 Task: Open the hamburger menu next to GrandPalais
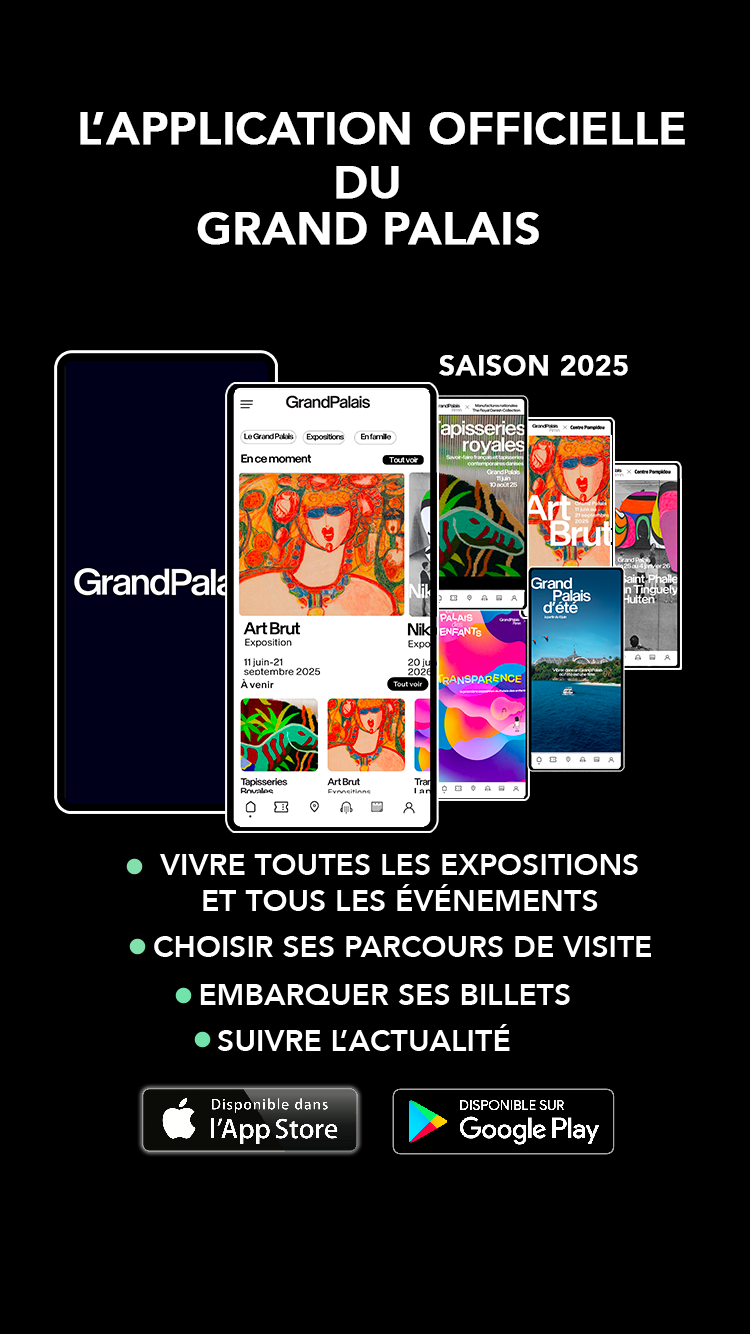coord(247,403)
